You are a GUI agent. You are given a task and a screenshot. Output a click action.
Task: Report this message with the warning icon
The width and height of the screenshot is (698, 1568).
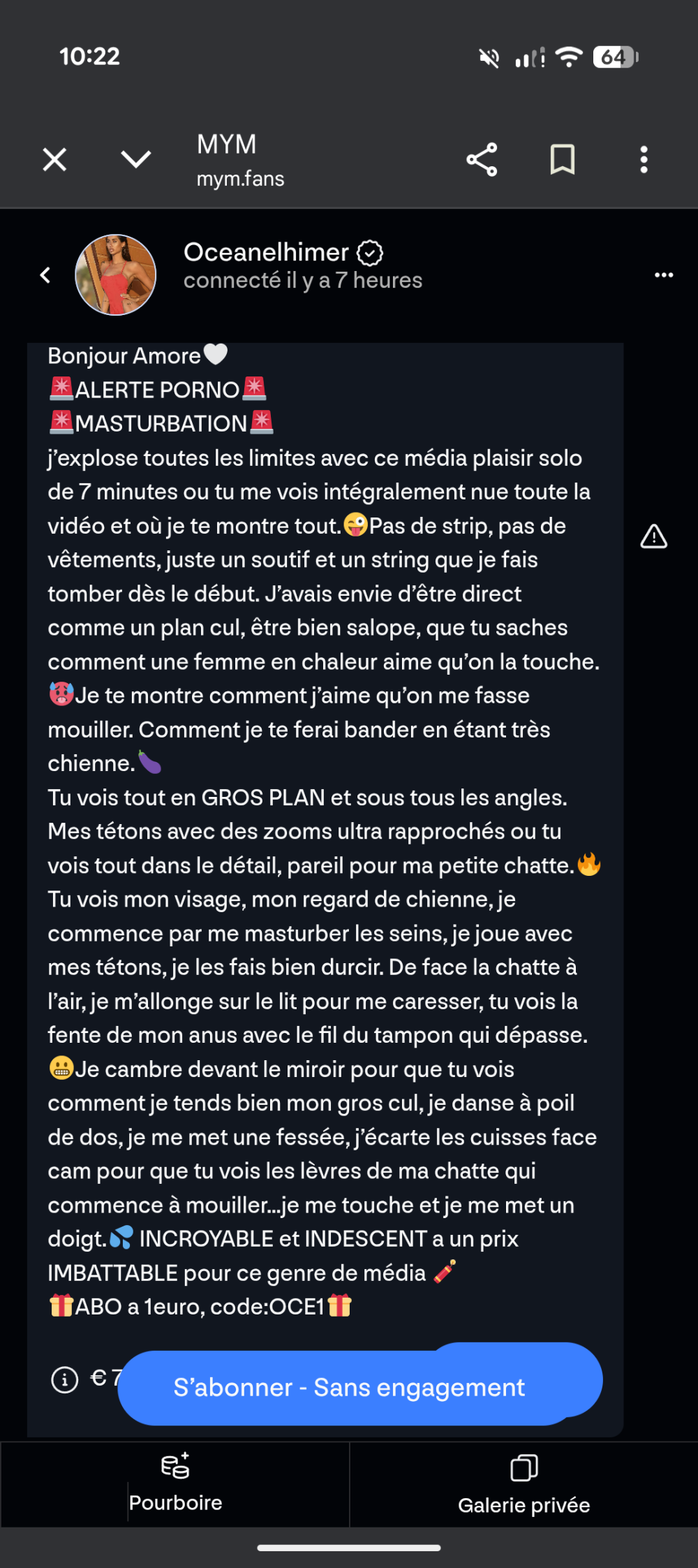[653, 536]
